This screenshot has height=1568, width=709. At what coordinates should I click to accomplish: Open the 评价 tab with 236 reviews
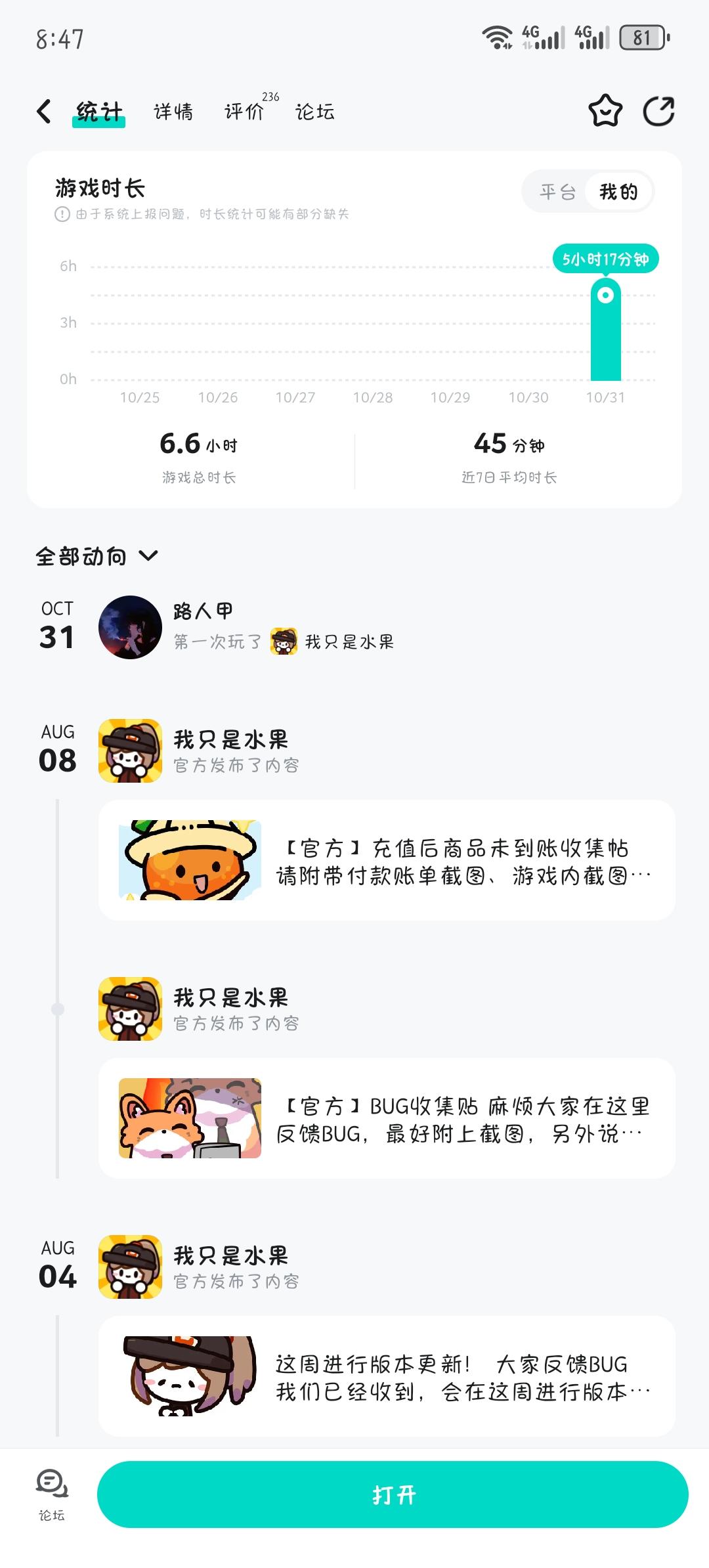coord(244,112)
